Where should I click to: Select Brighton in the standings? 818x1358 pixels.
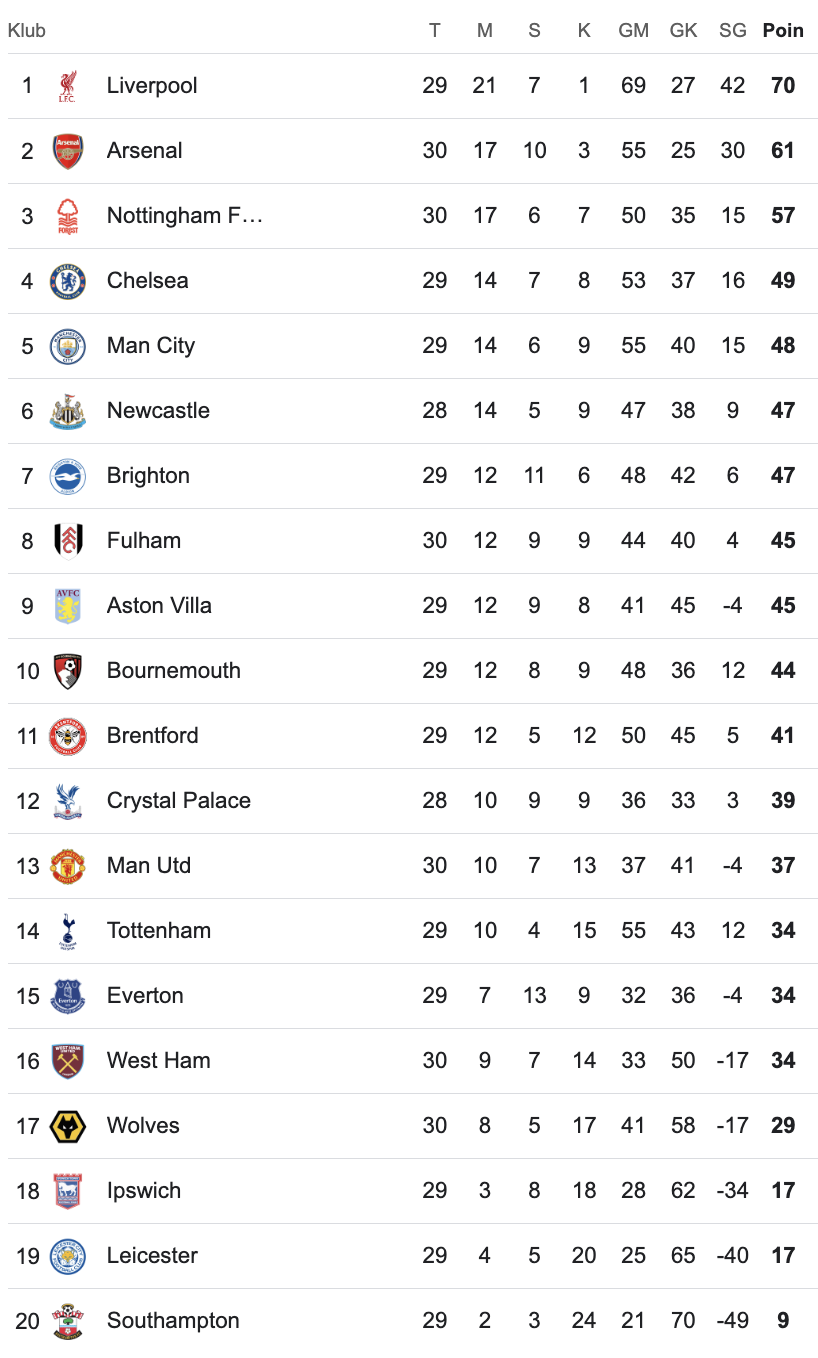[x=409, y=476]
